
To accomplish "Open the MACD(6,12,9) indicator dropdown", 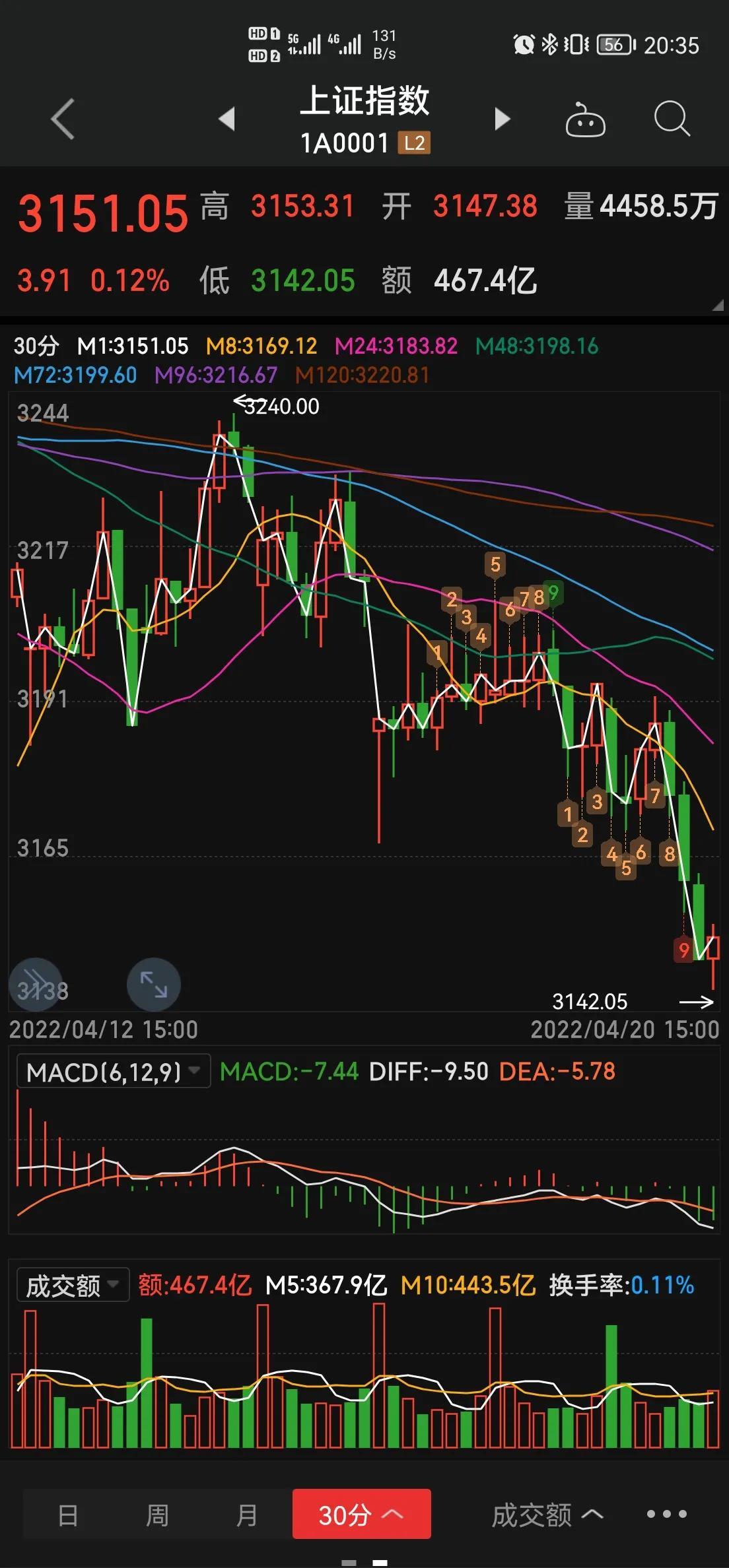I will pyautogui.click(x=113, y=1072).
